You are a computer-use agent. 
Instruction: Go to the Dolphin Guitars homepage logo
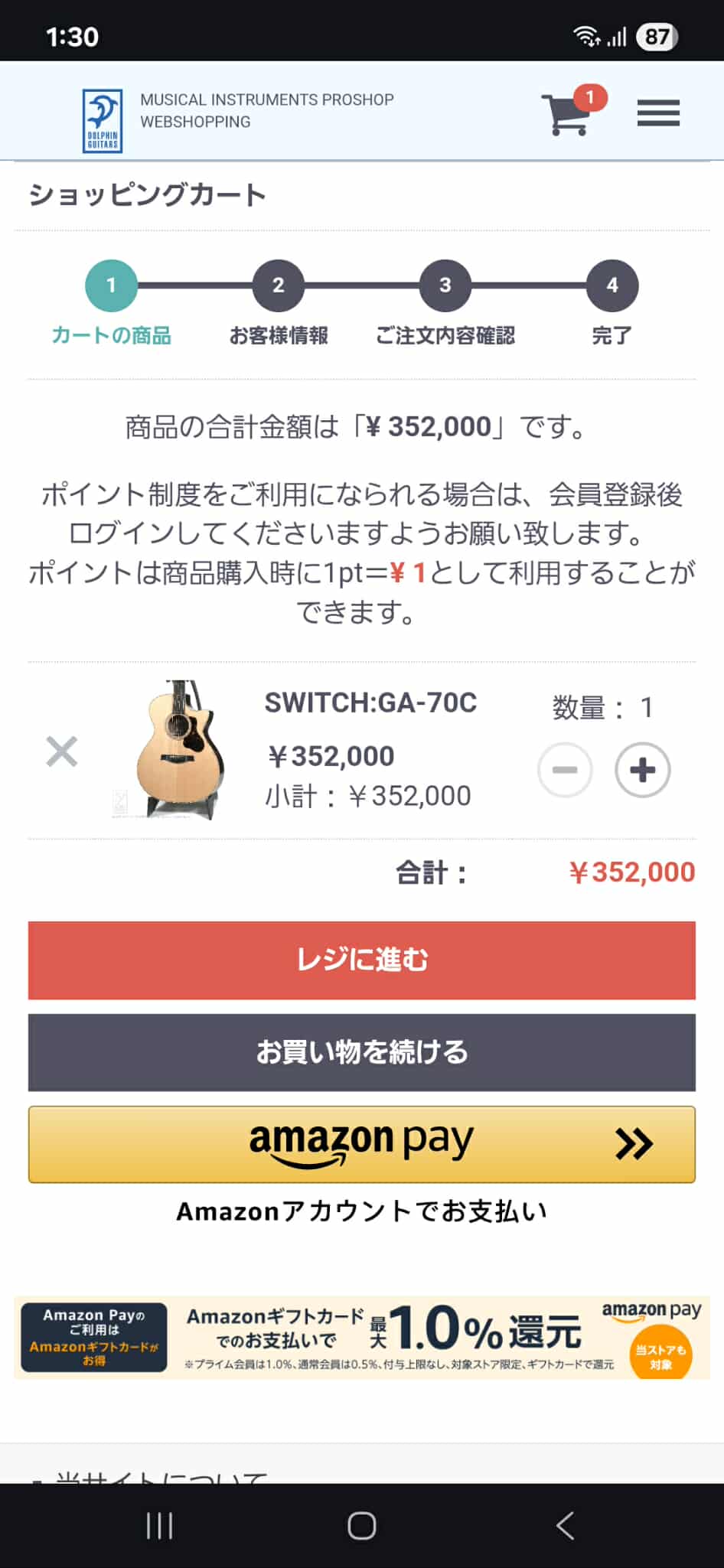[x=103, y=120]
